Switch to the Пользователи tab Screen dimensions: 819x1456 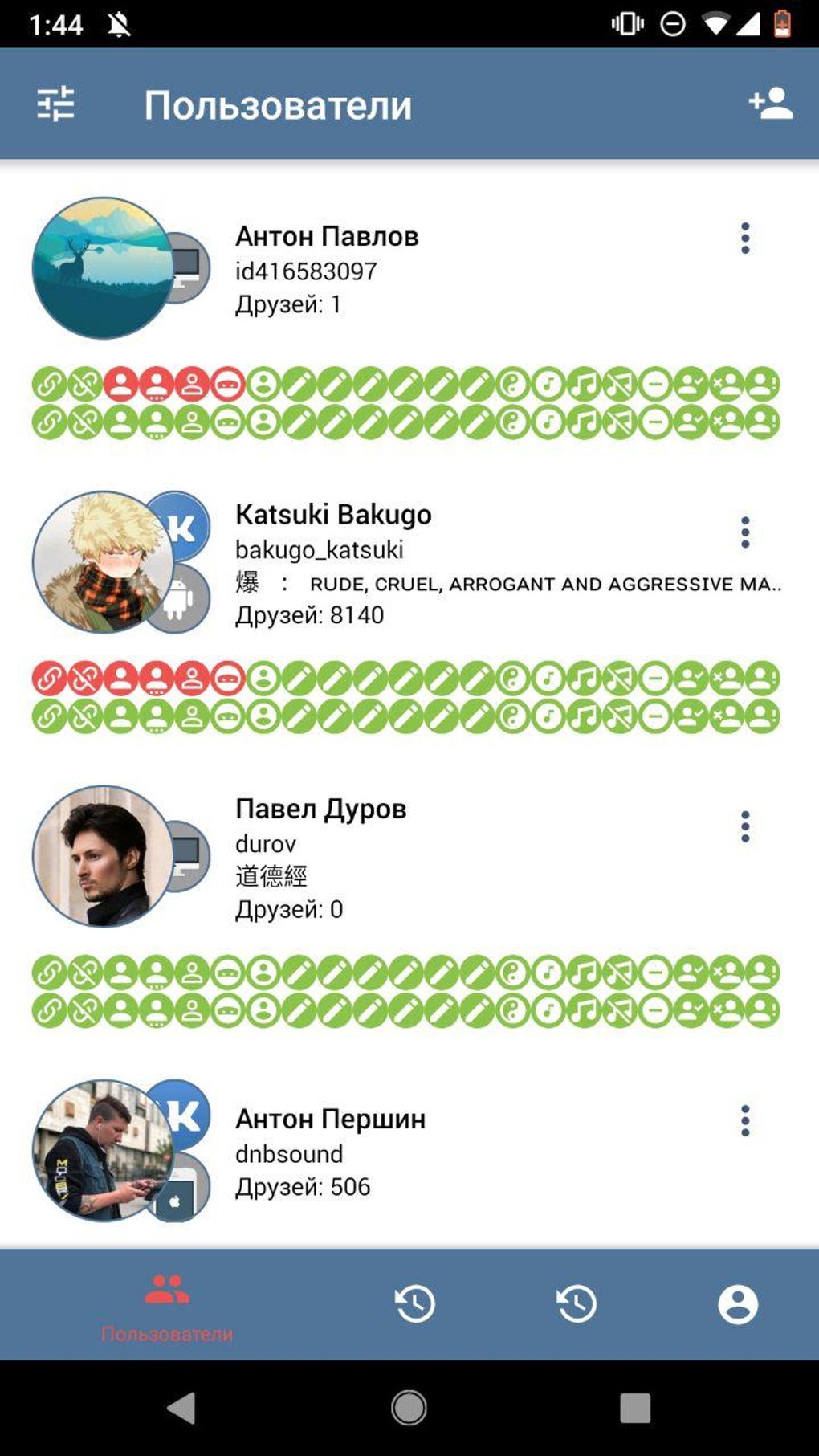[x=167, y=1305]
